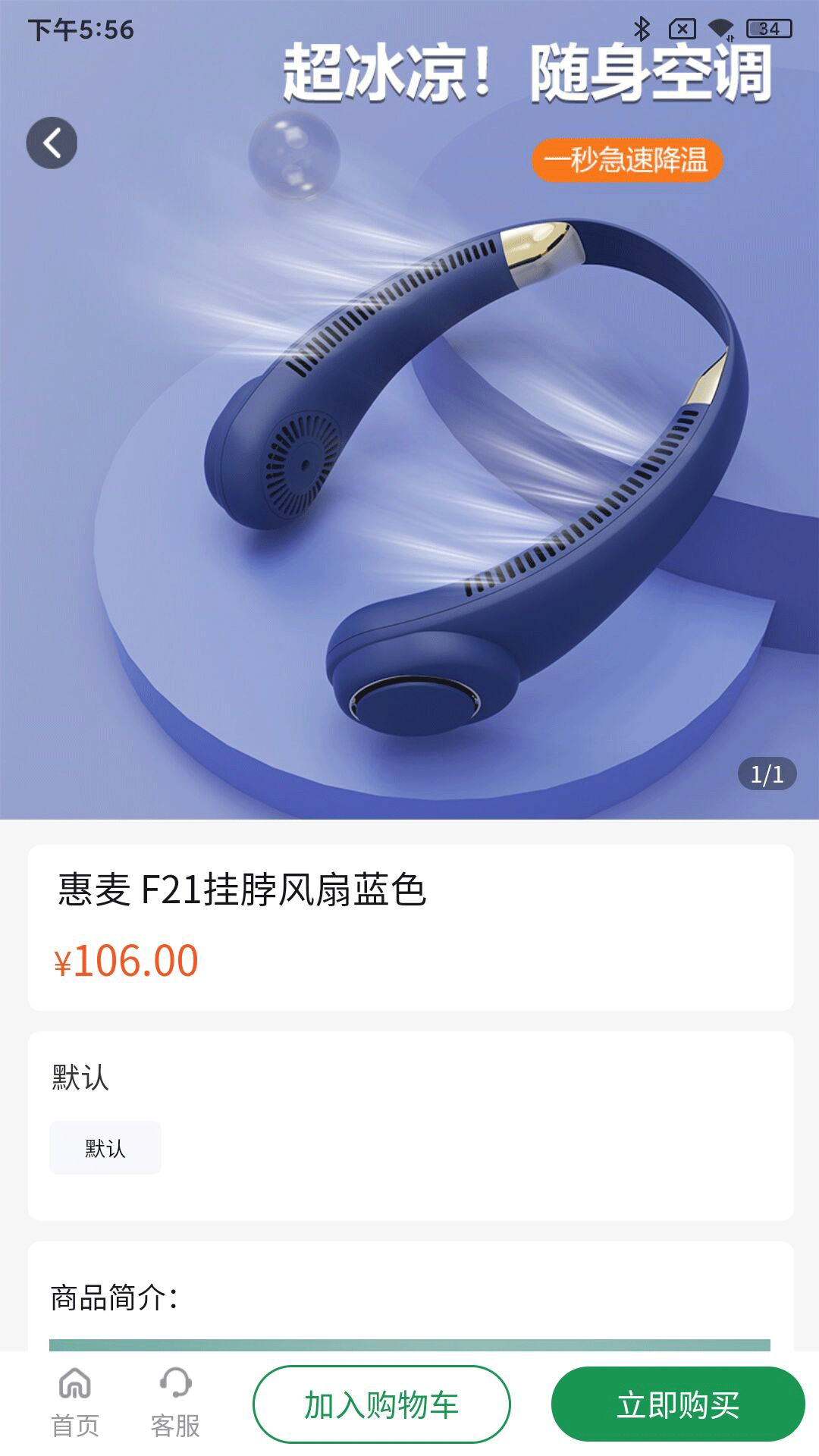
Task: Click the message icon in status bar
Action: click(x=682, y=28)
